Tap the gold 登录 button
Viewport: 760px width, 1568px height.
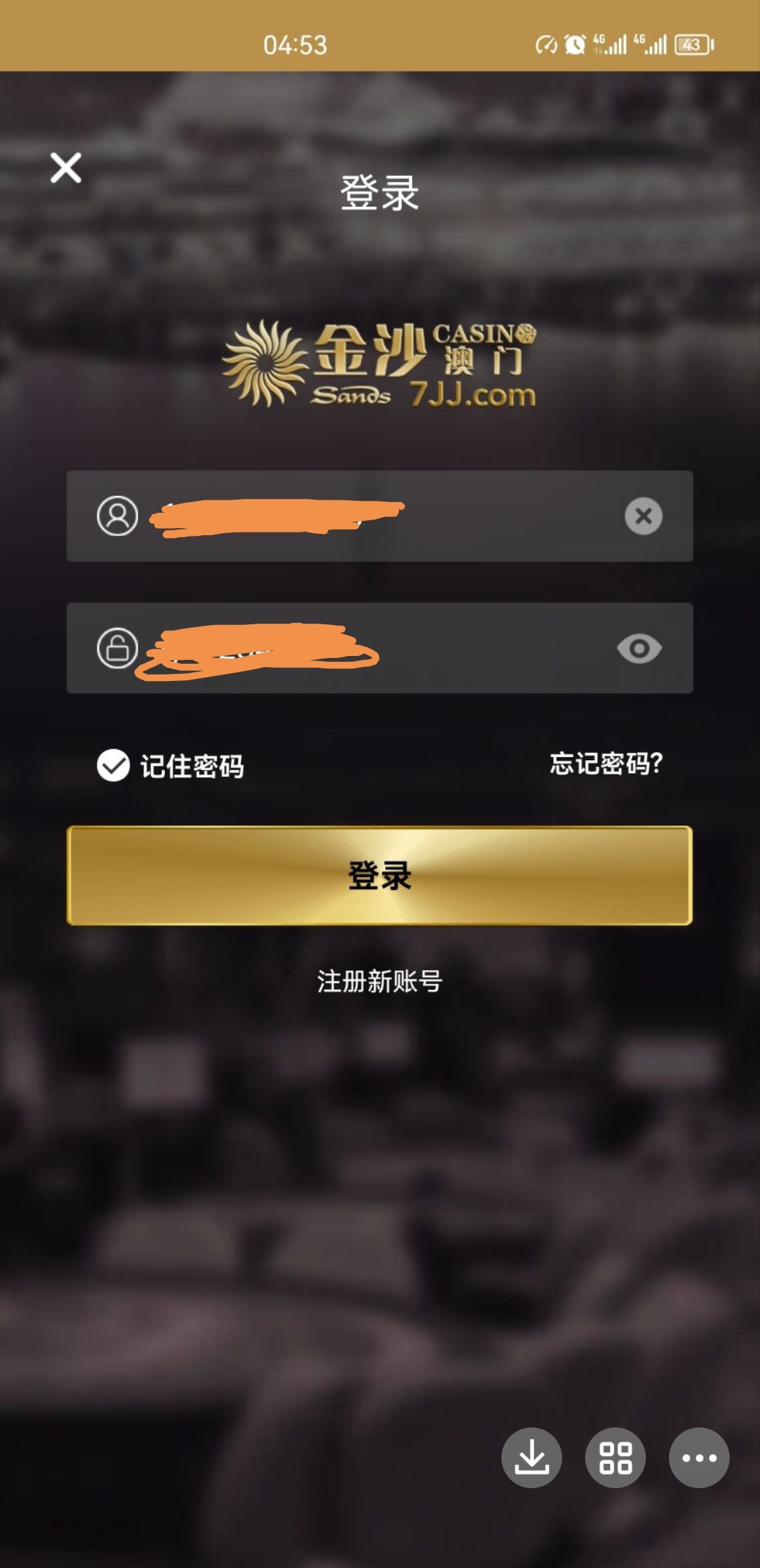379,875
